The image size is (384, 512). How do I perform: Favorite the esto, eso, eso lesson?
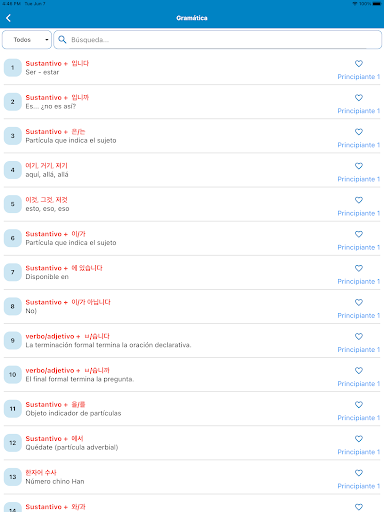359,200
